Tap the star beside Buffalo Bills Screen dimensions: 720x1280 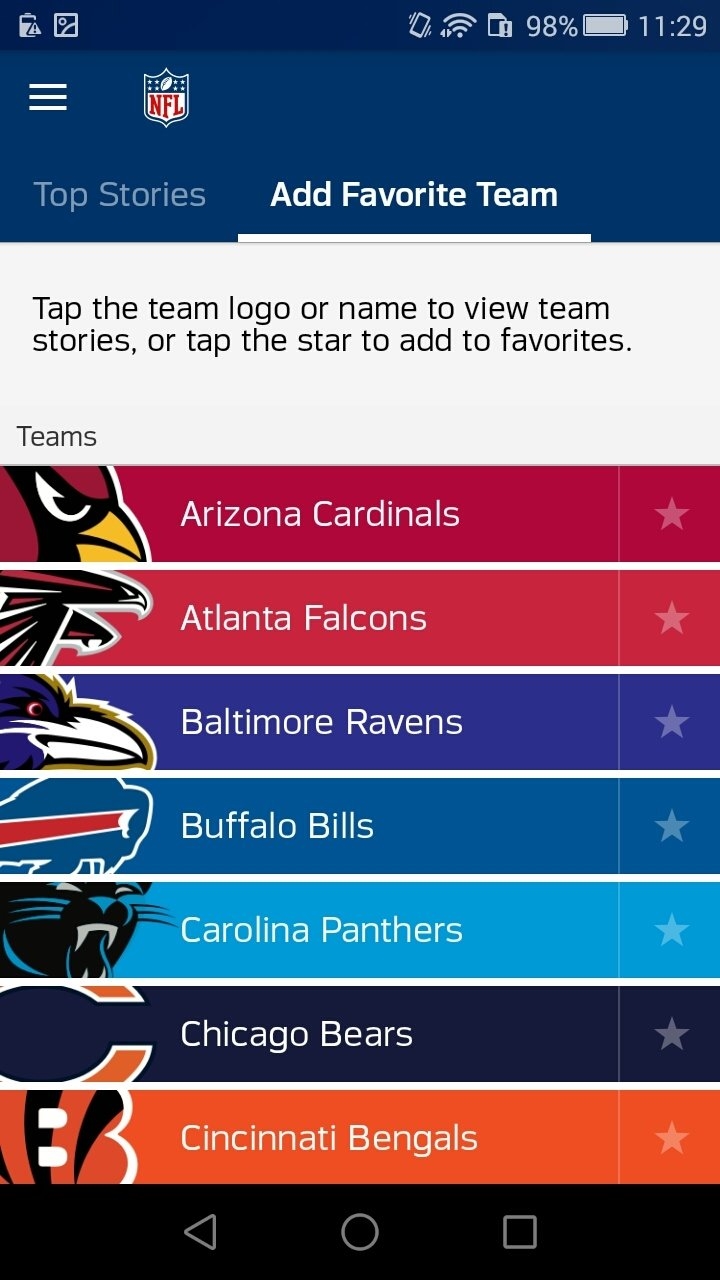671,826
